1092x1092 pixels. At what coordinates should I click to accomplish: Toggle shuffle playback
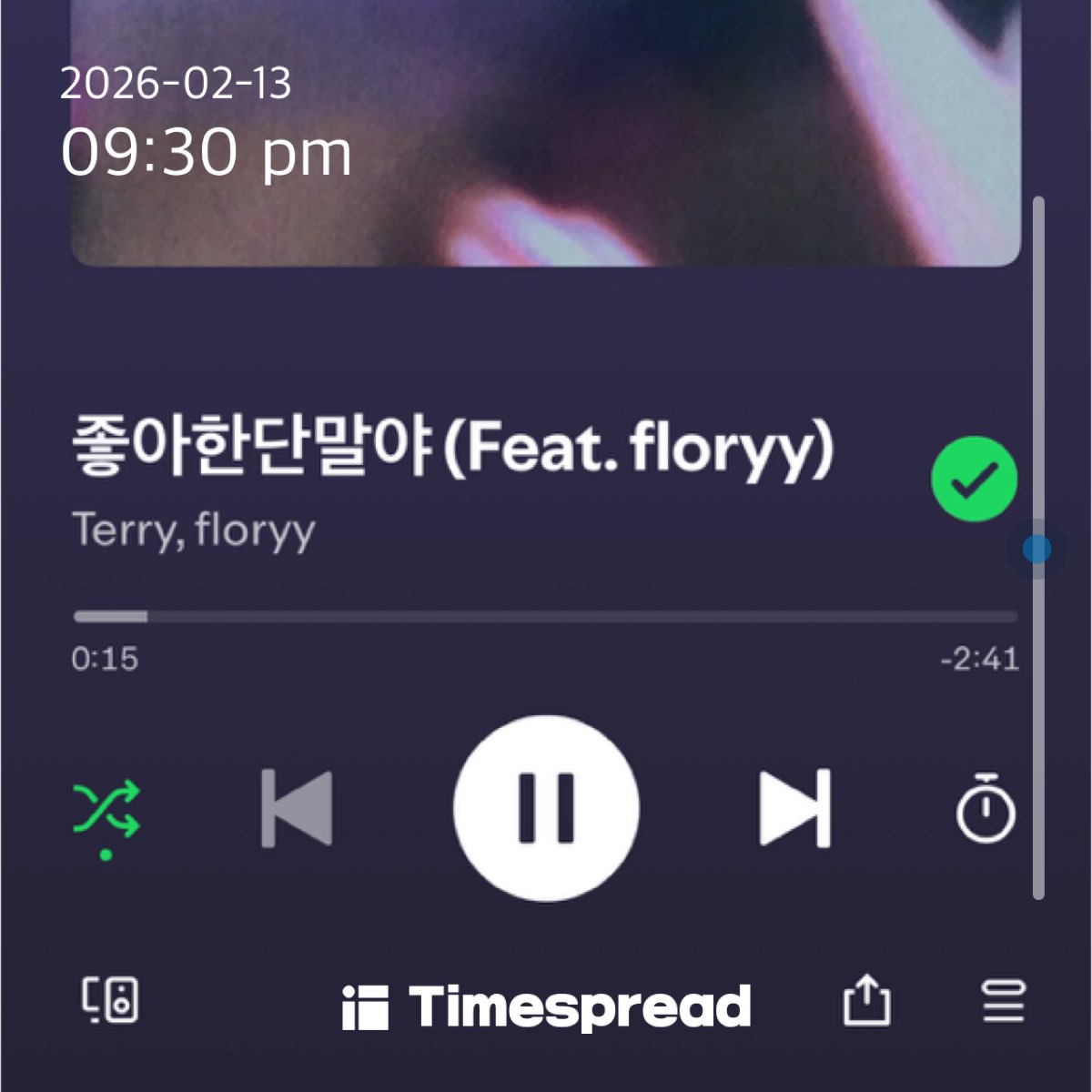(106, 809)
